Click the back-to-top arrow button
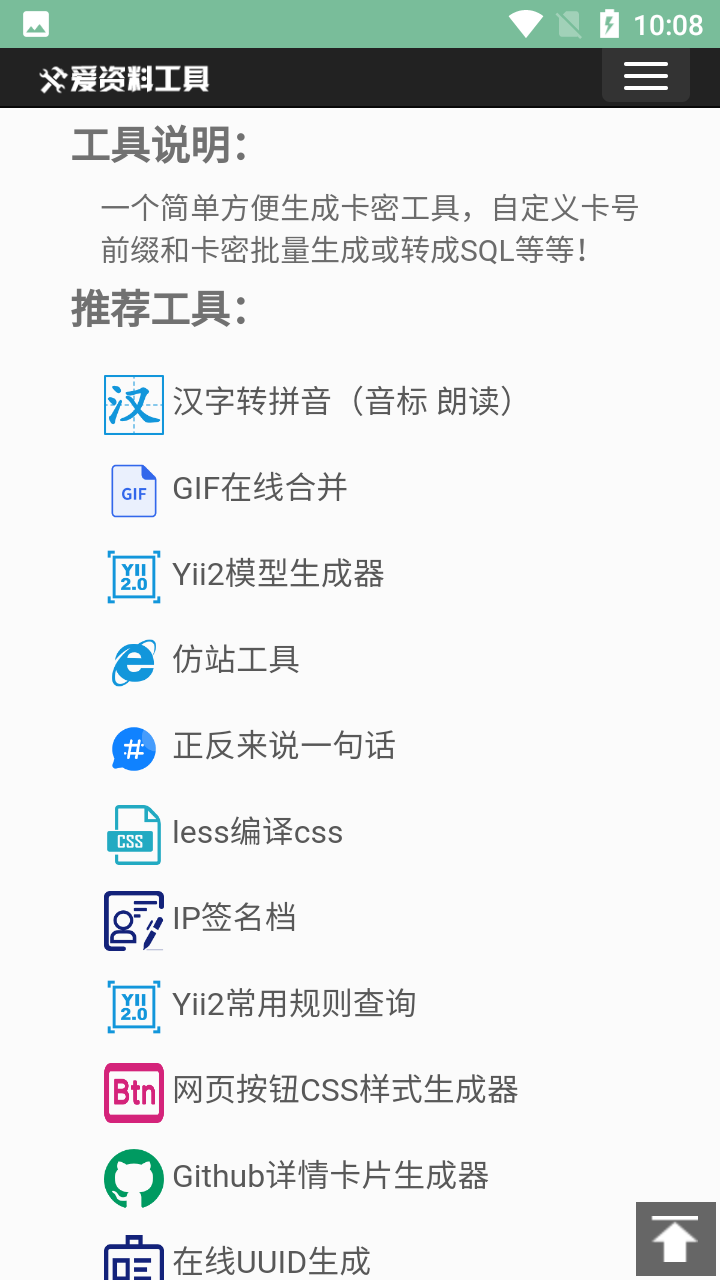720x1280 pixels. (675, 1238)
